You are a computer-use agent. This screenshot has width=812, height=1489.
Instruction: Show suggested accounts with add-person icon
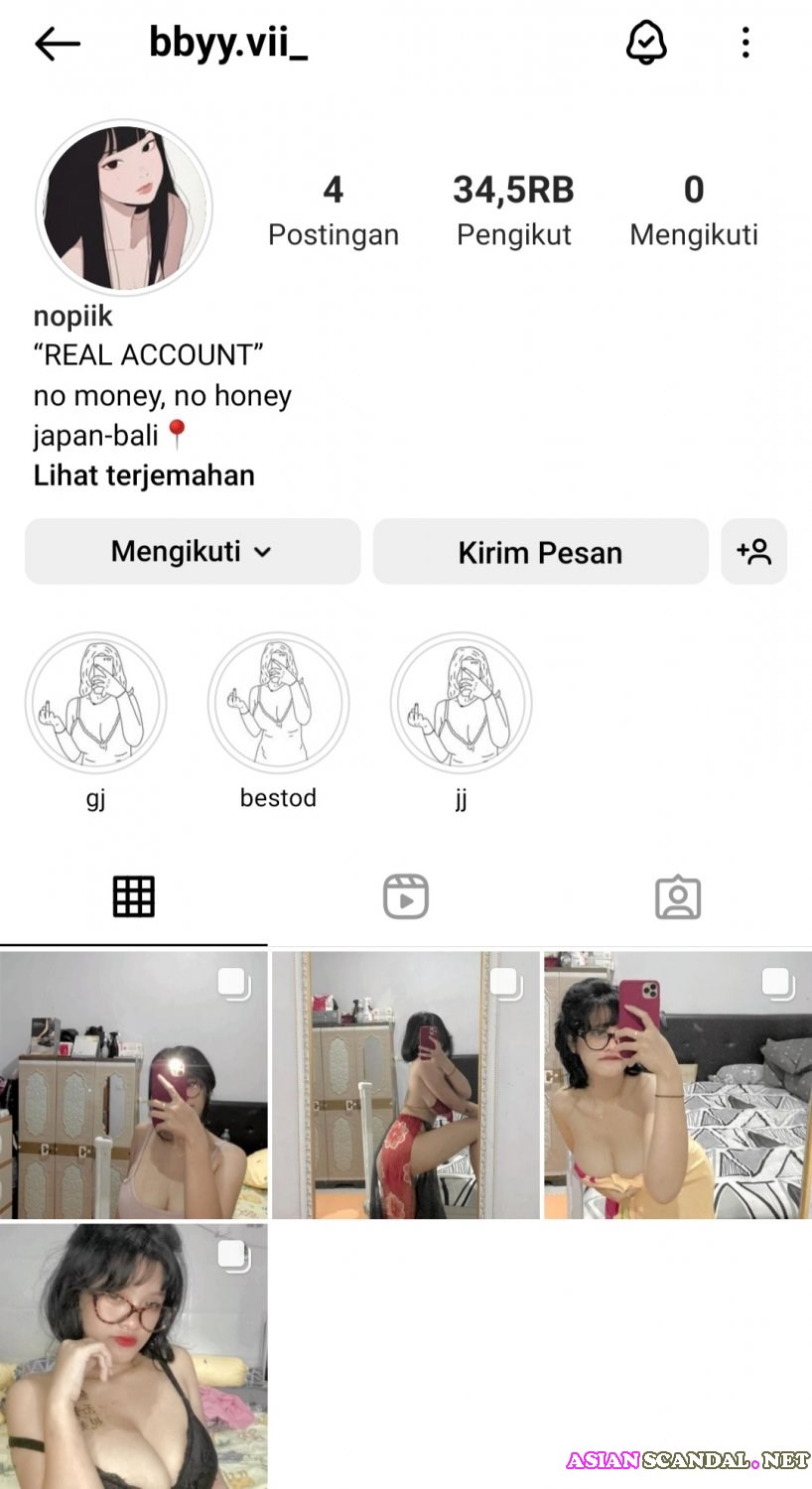pos(753,552)
